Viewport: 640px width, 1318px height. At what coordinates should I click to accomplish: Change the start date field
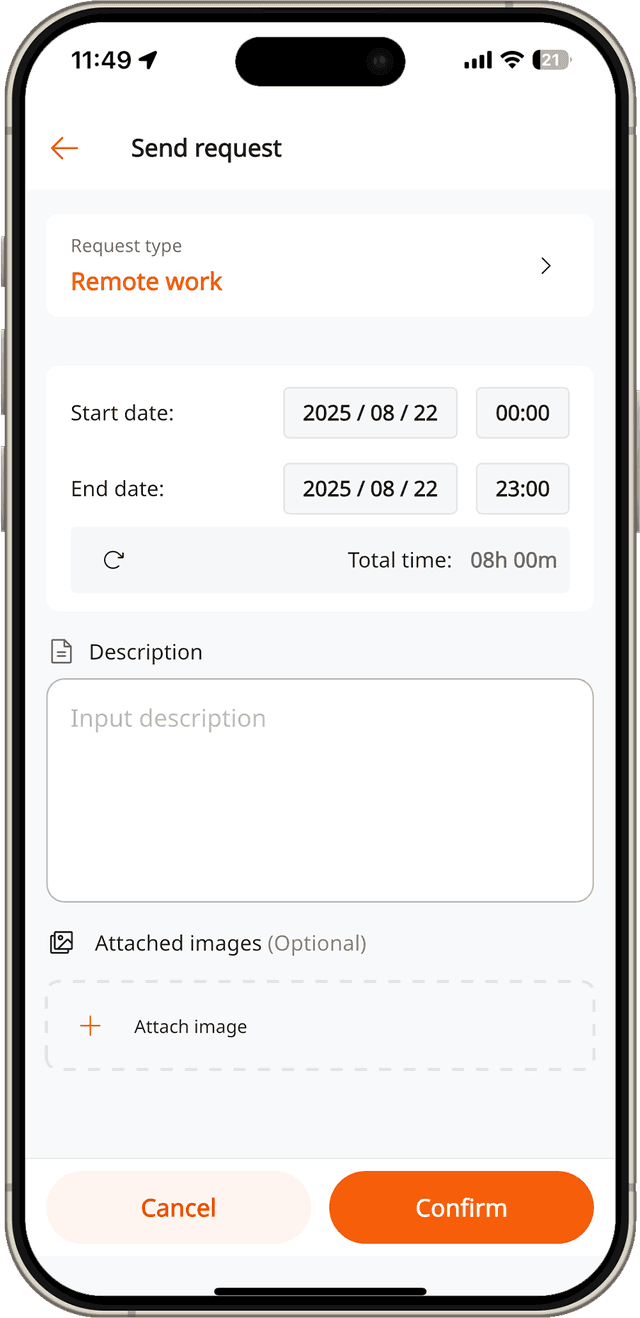(x=370, y=413)
